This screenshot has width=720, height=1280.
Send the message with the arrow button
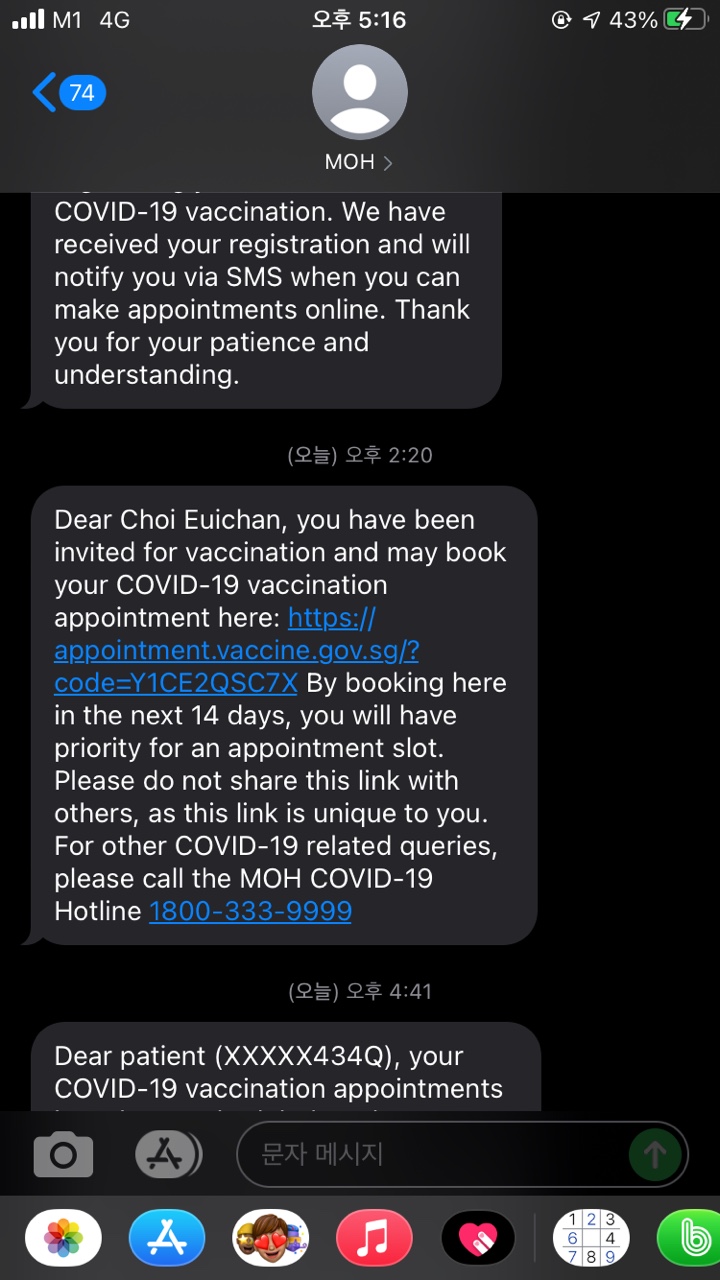tap(655, 1155)
